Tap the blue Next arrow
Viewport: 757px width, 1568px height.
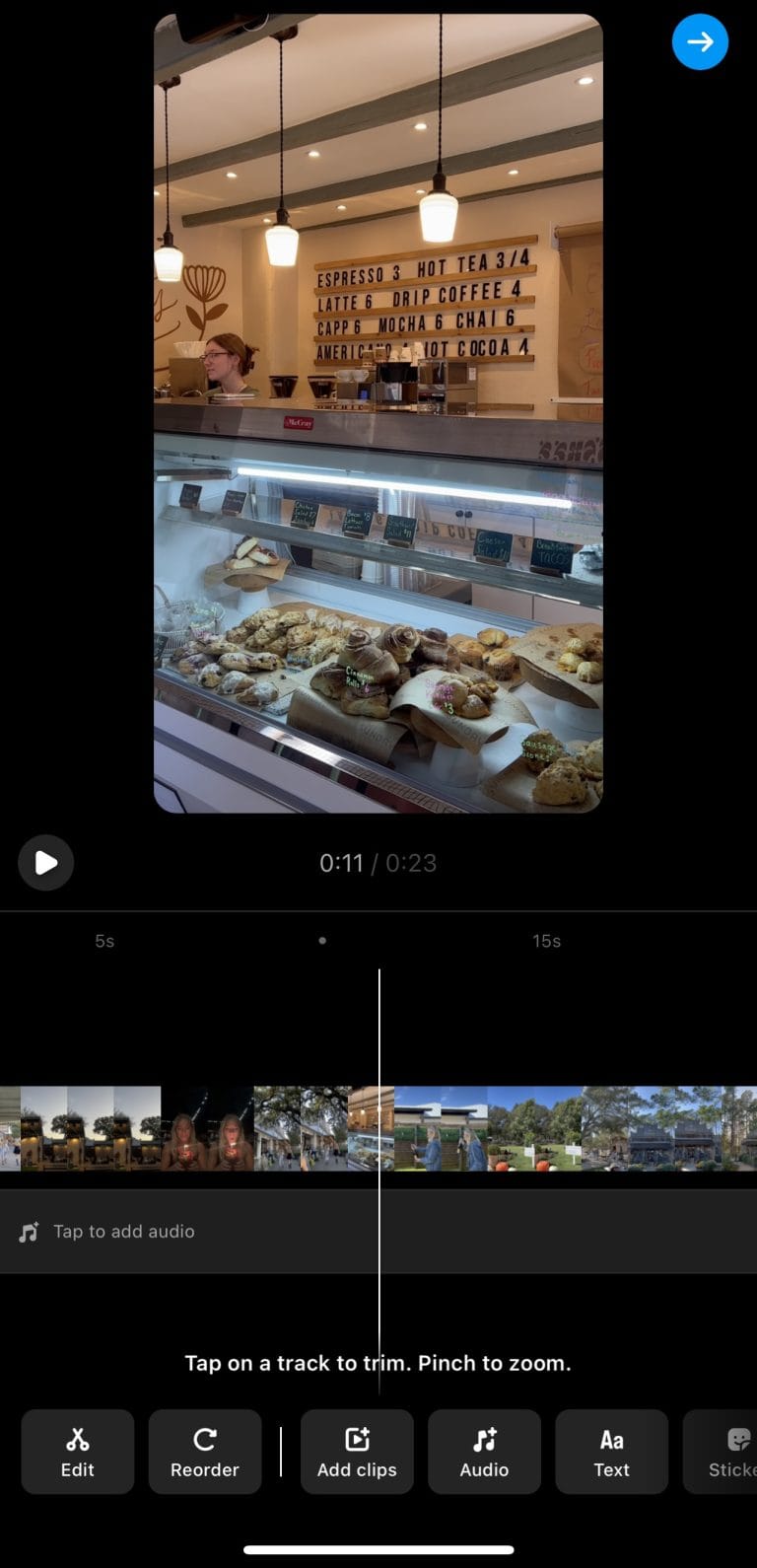(x=700, y=42)
